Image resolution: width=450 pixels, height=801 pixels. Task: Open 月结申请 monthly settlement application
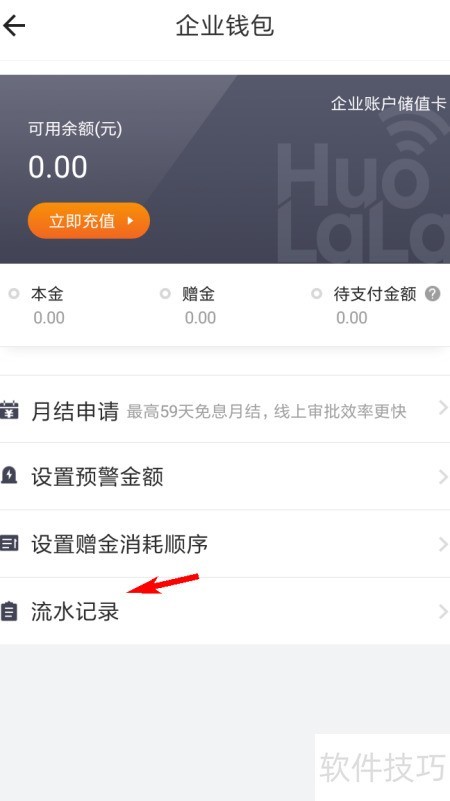225,409
